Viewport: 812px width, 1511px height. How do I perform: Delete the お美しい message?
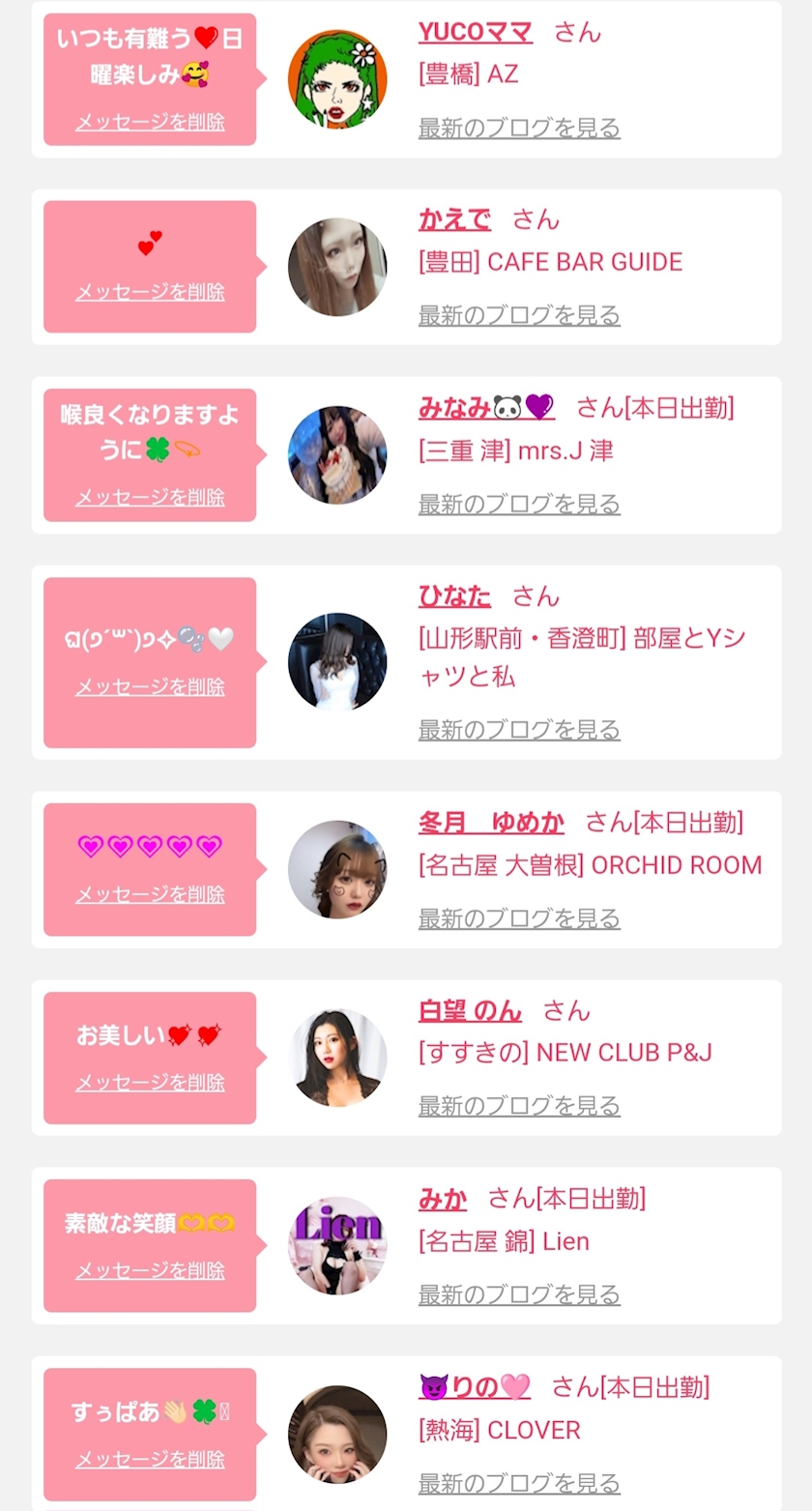coord(150,1083)
